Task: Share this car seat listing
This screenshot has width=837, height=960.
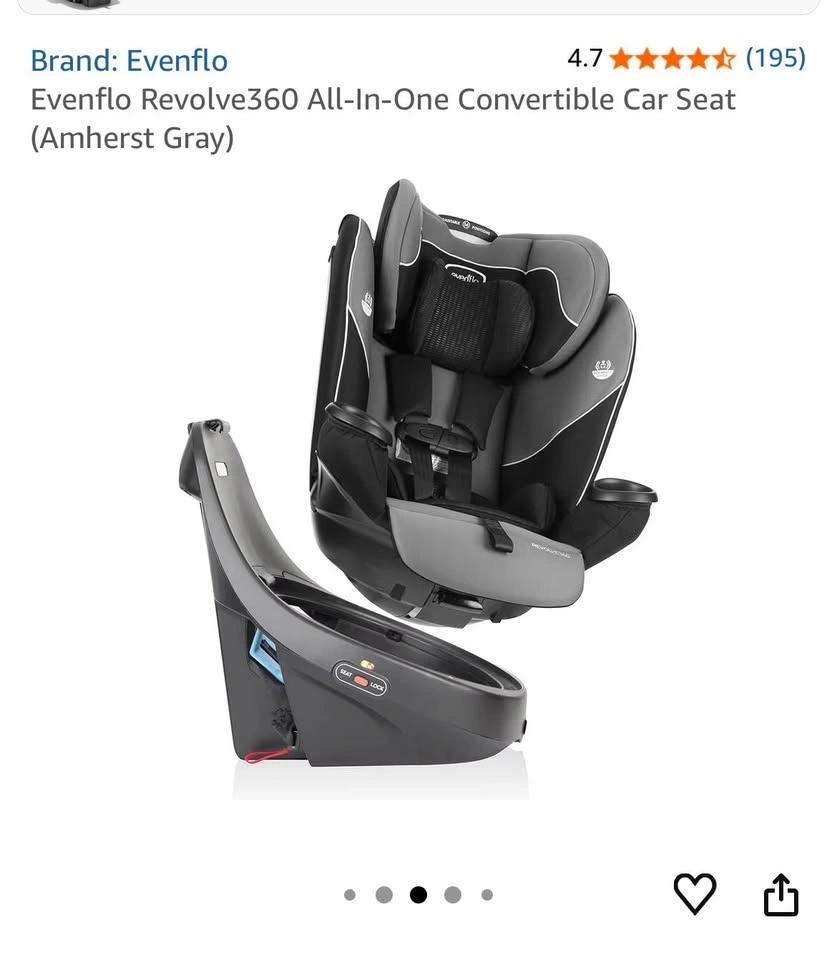Action: click(781, 894)
